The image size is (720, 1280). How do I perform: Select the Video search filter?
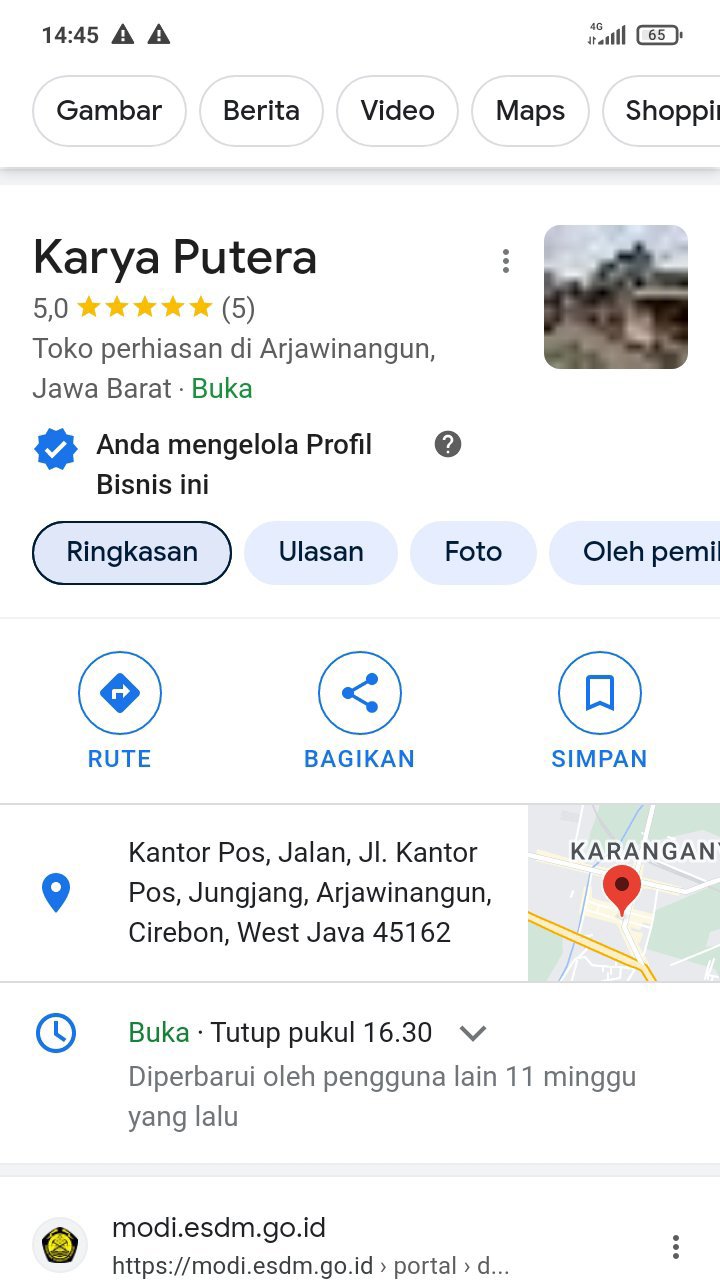pos(397,111)
